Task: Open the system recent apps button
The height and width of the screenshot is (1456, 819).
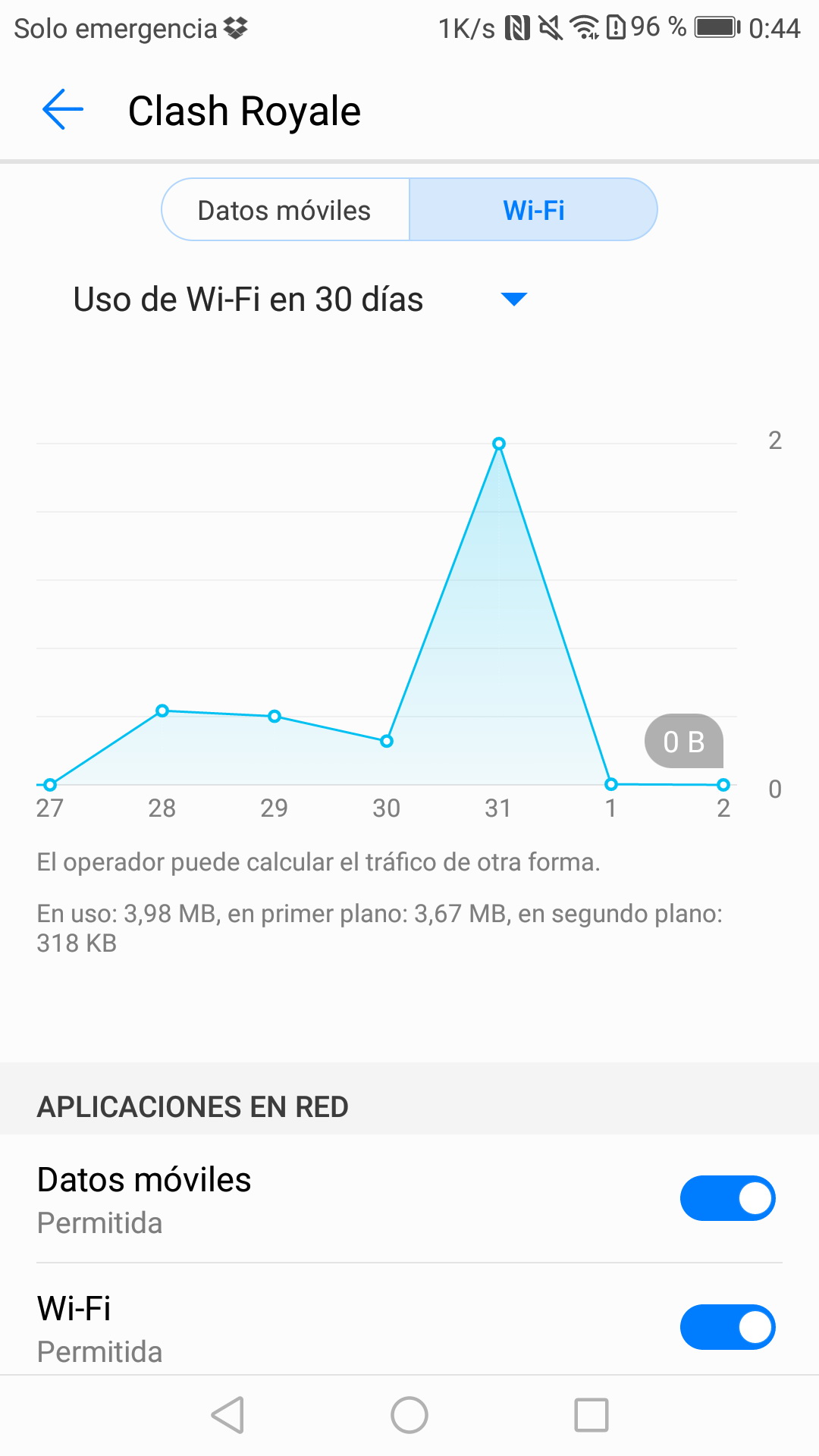Action: click(x=591, y=1415)
